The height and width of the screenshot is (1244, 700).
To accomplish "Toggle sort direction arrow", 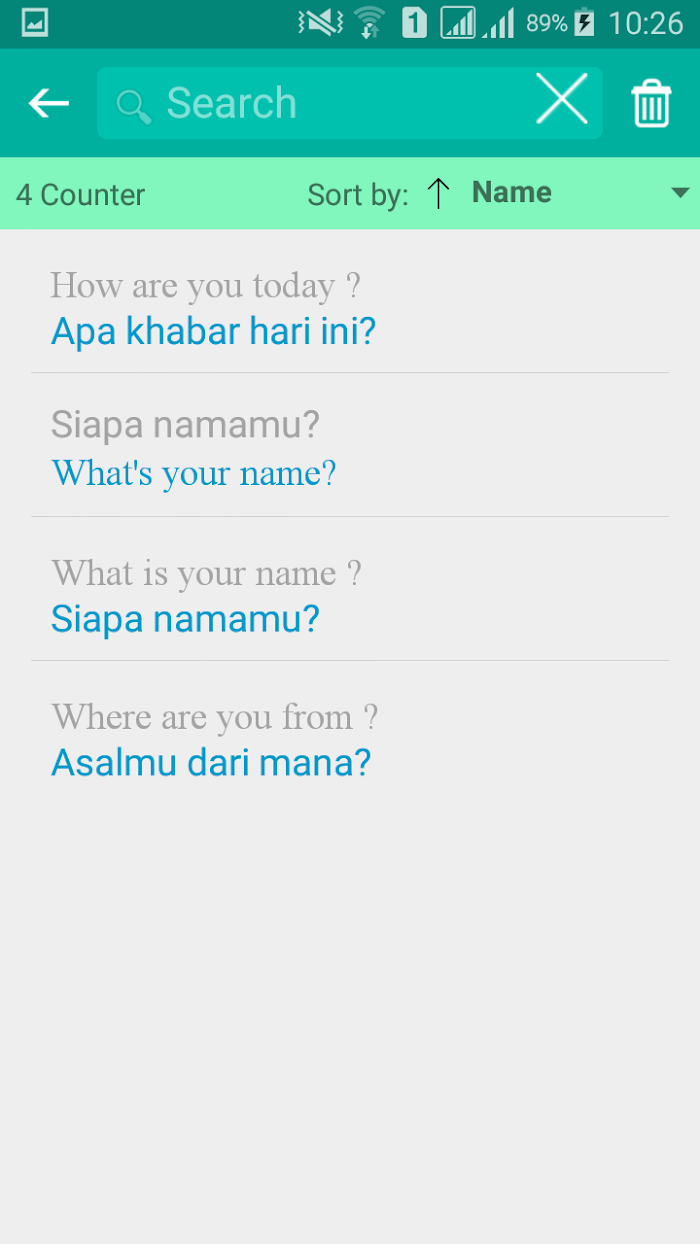I will pyautogui.click(x=438, y=193).
